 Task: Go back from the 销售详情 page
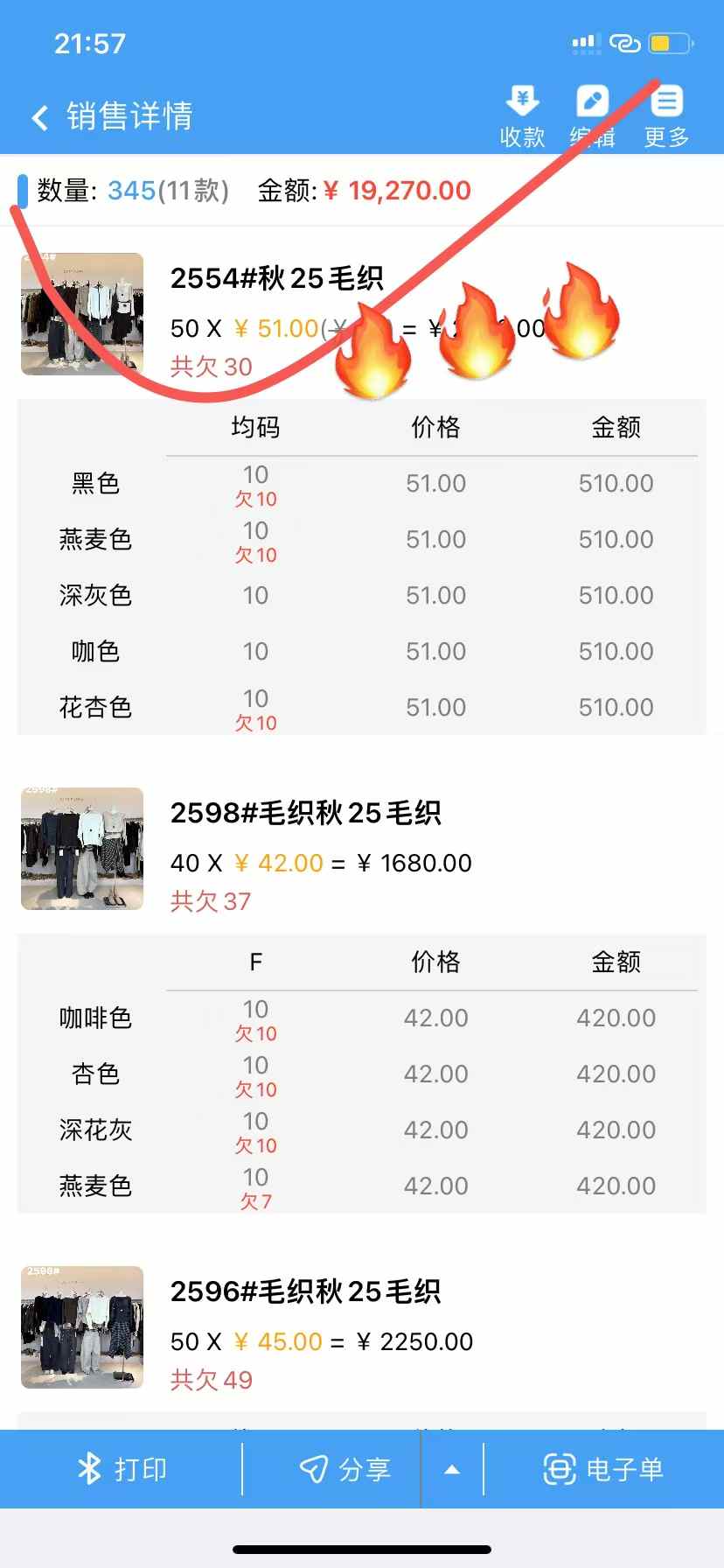pyautogui.click(x=40, y=117)
